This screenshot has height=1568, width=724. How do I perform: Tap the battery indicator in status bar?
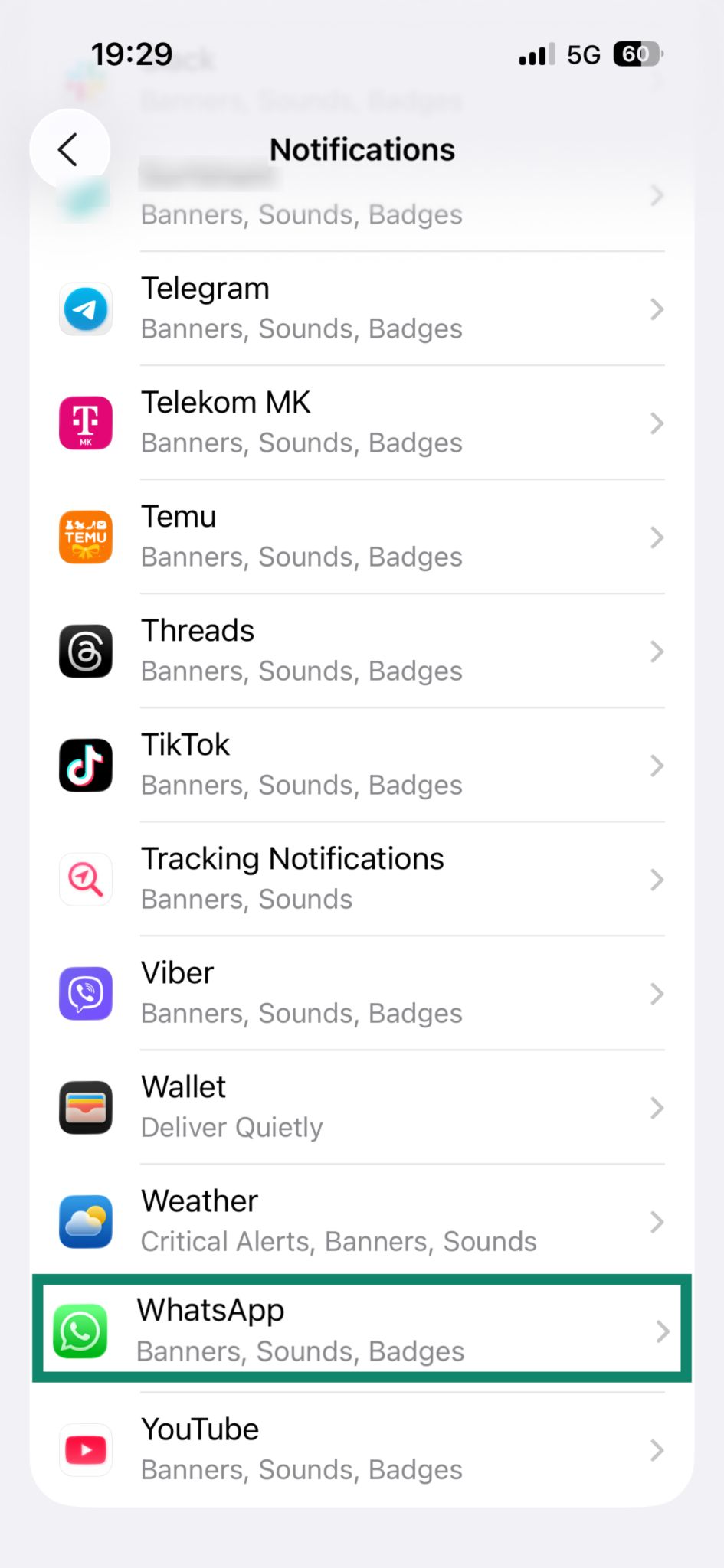(636, 54)
